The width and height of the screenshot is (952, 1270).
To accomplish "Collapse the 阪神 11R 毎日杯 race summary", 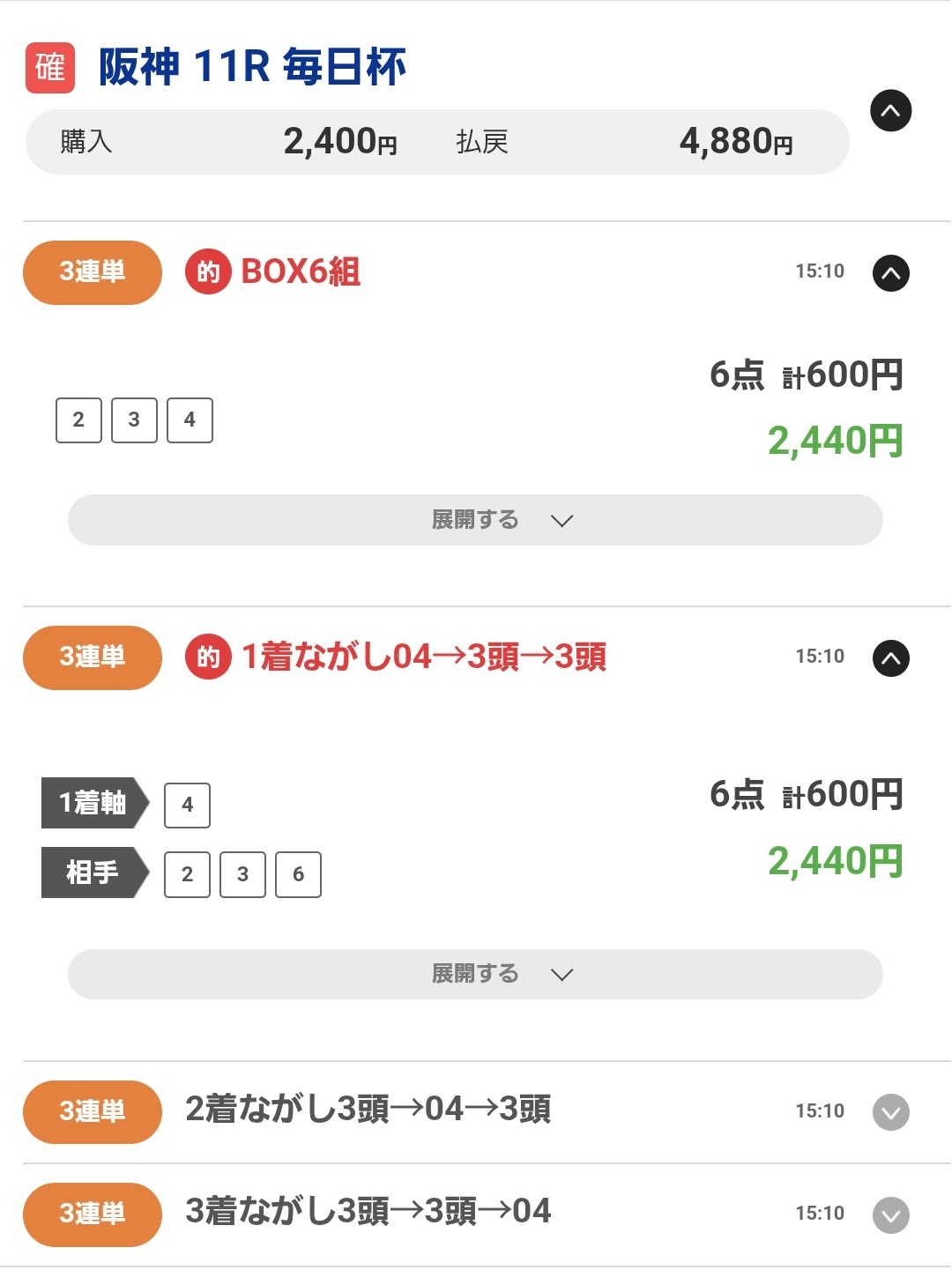I will pos(890,111).
